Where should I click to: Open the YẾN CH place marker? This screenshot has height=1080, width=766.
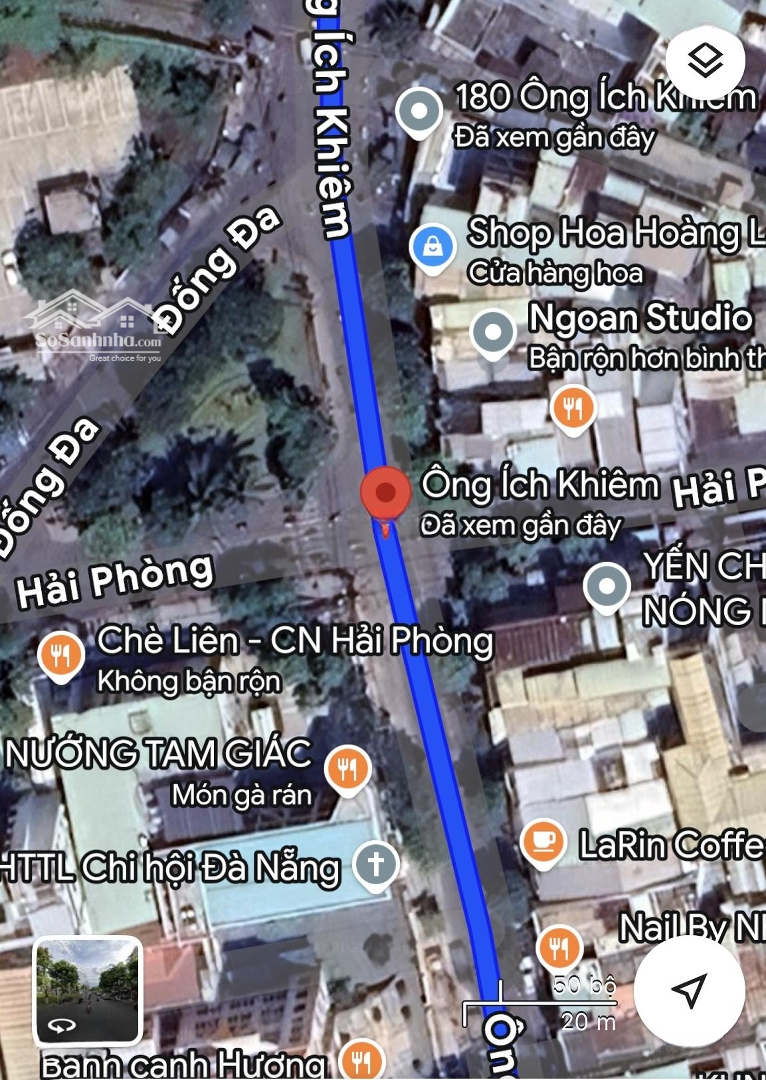click(606, 587)
